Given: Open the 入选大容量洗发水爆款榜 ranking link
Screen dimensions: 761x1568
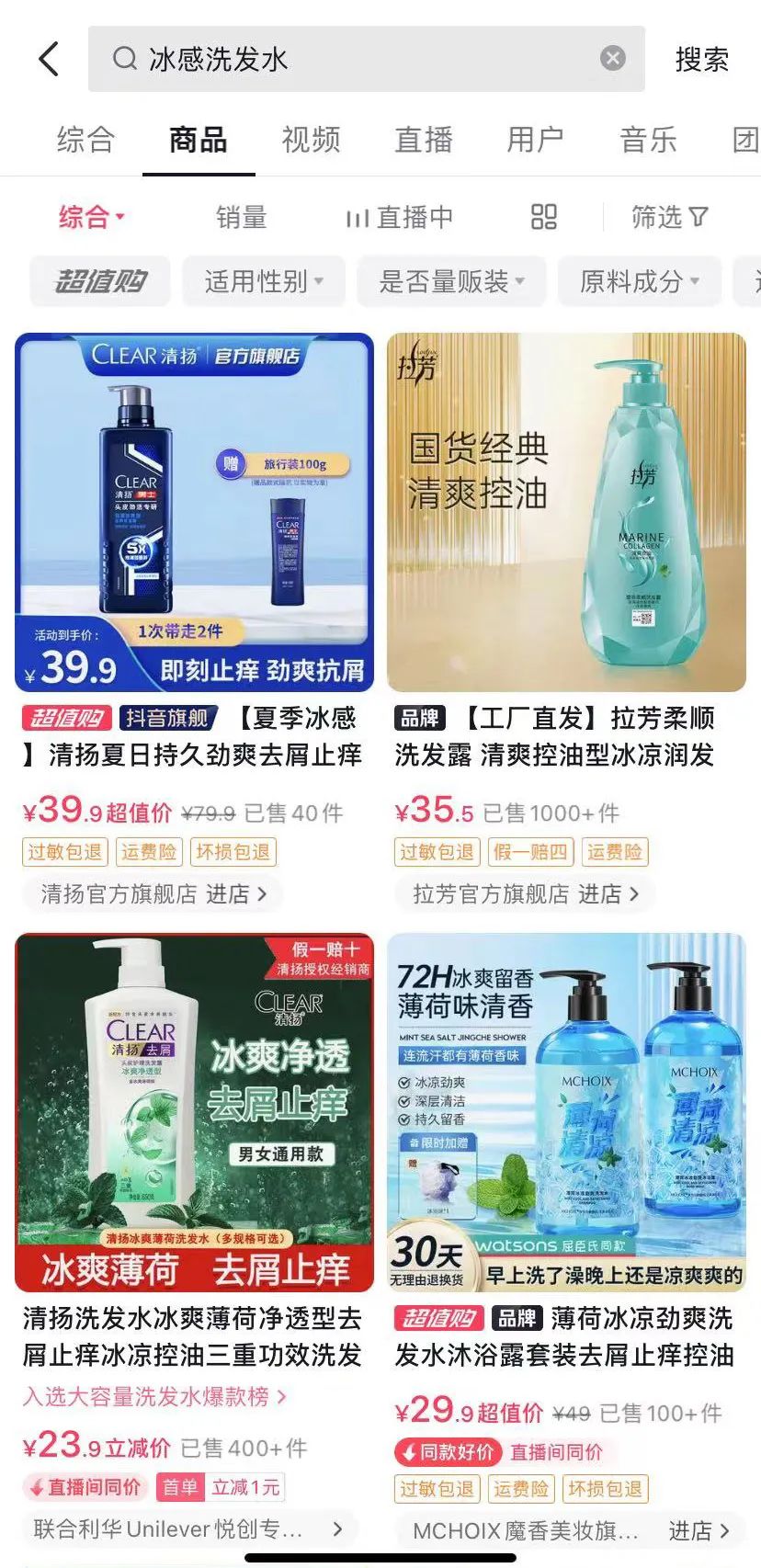Looking at the screenshot, I should tap(154, 1397).
